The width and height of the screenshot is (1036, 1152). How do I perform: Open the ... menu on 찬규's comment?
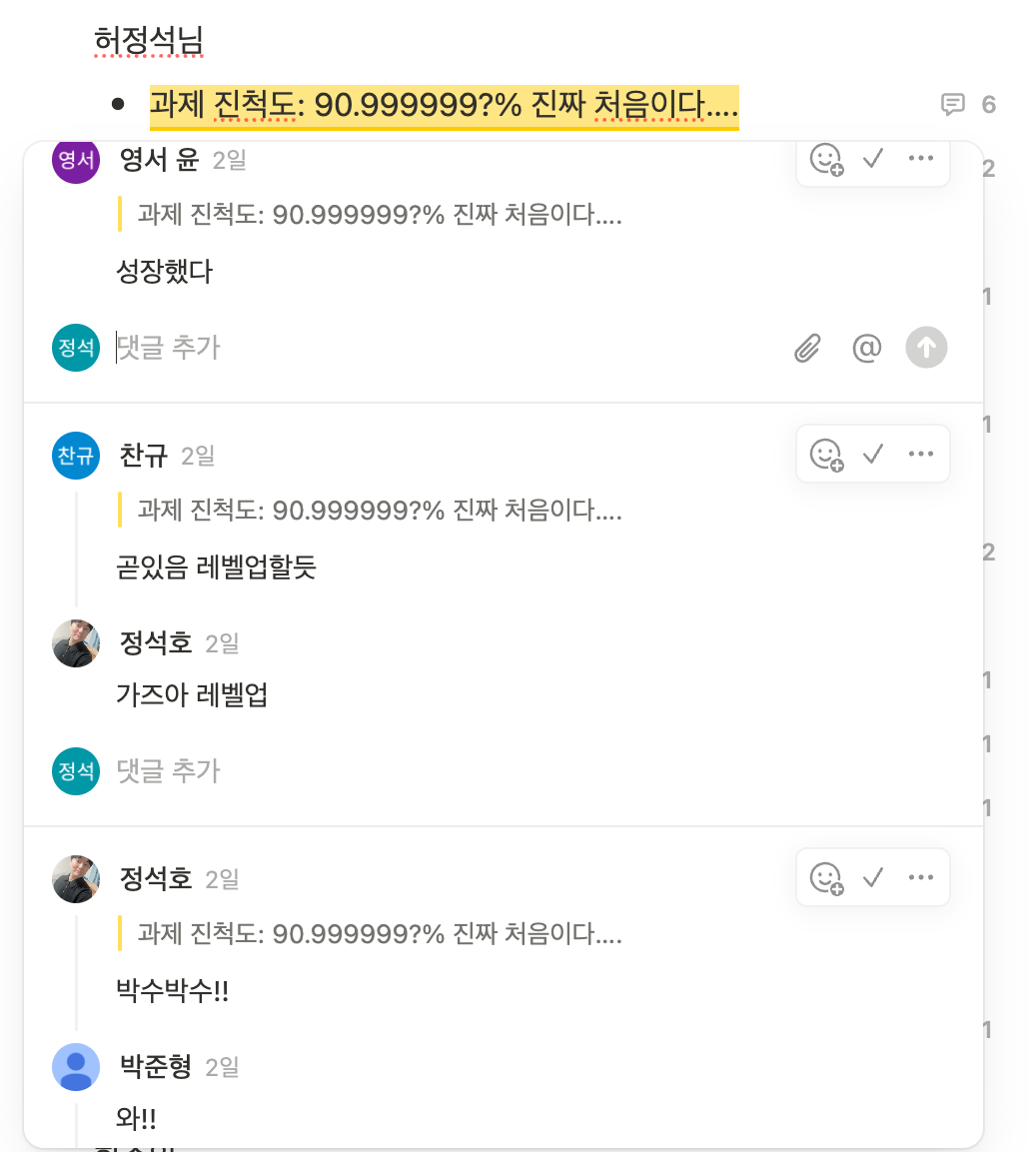coord(920,453)
